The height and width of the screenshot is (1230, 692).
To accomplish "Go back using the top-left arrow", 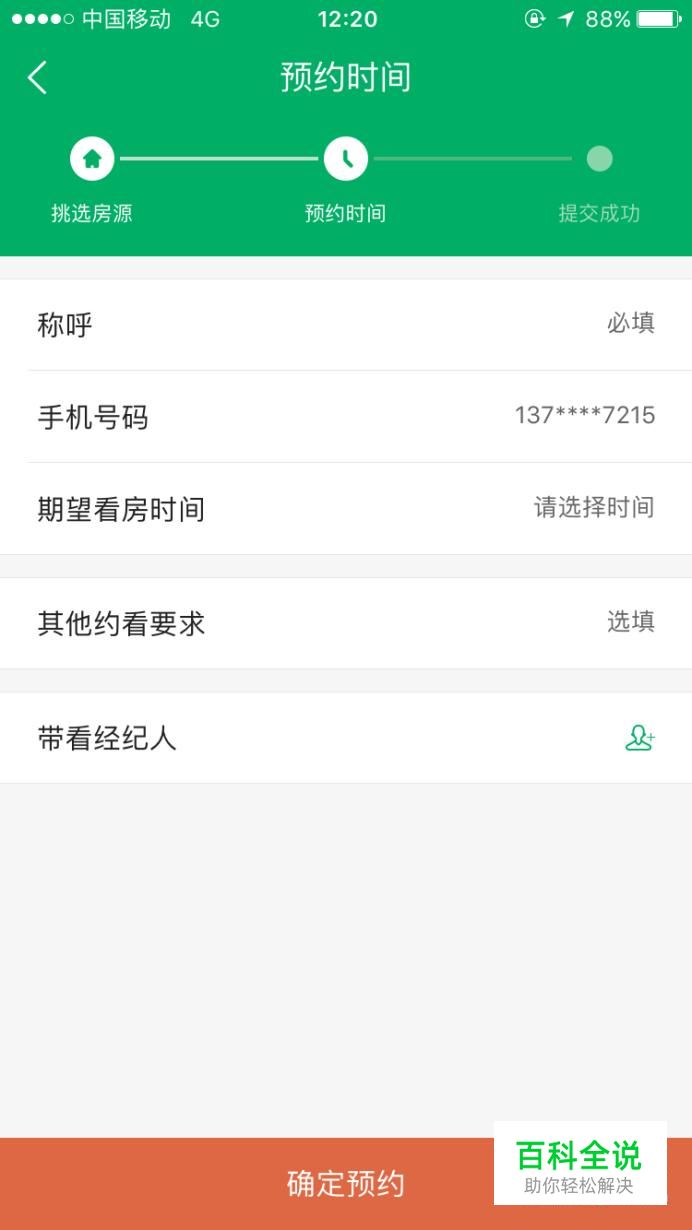I will (38, 78).
